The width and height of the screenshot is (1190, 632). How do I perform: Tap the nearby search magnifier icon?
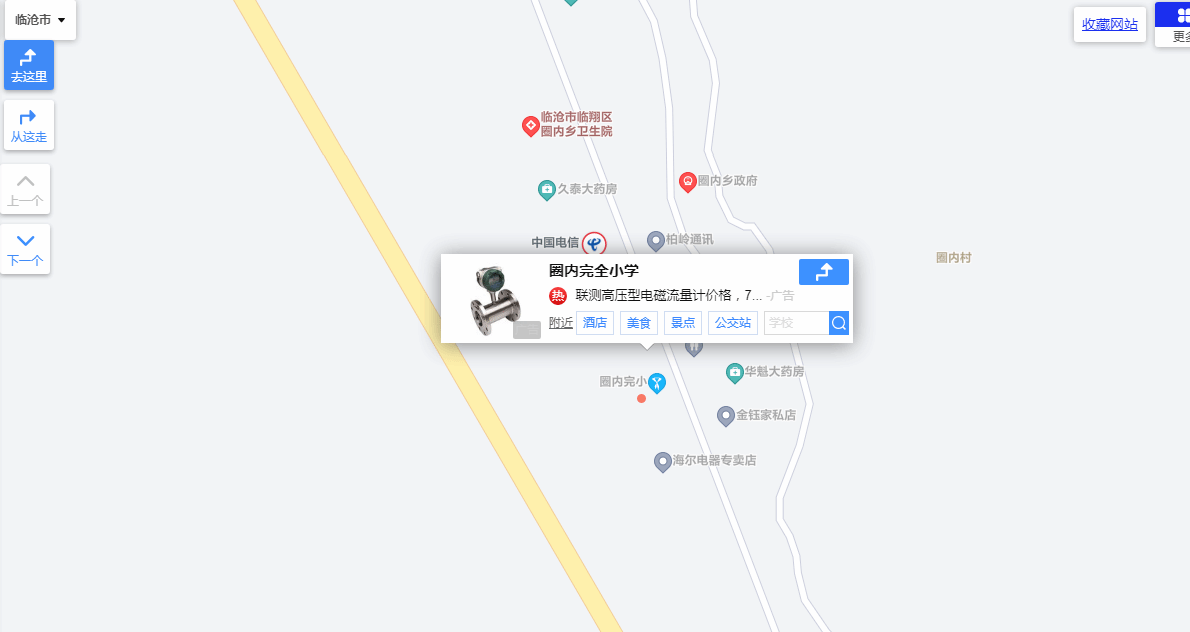click(x=839, y=323)
